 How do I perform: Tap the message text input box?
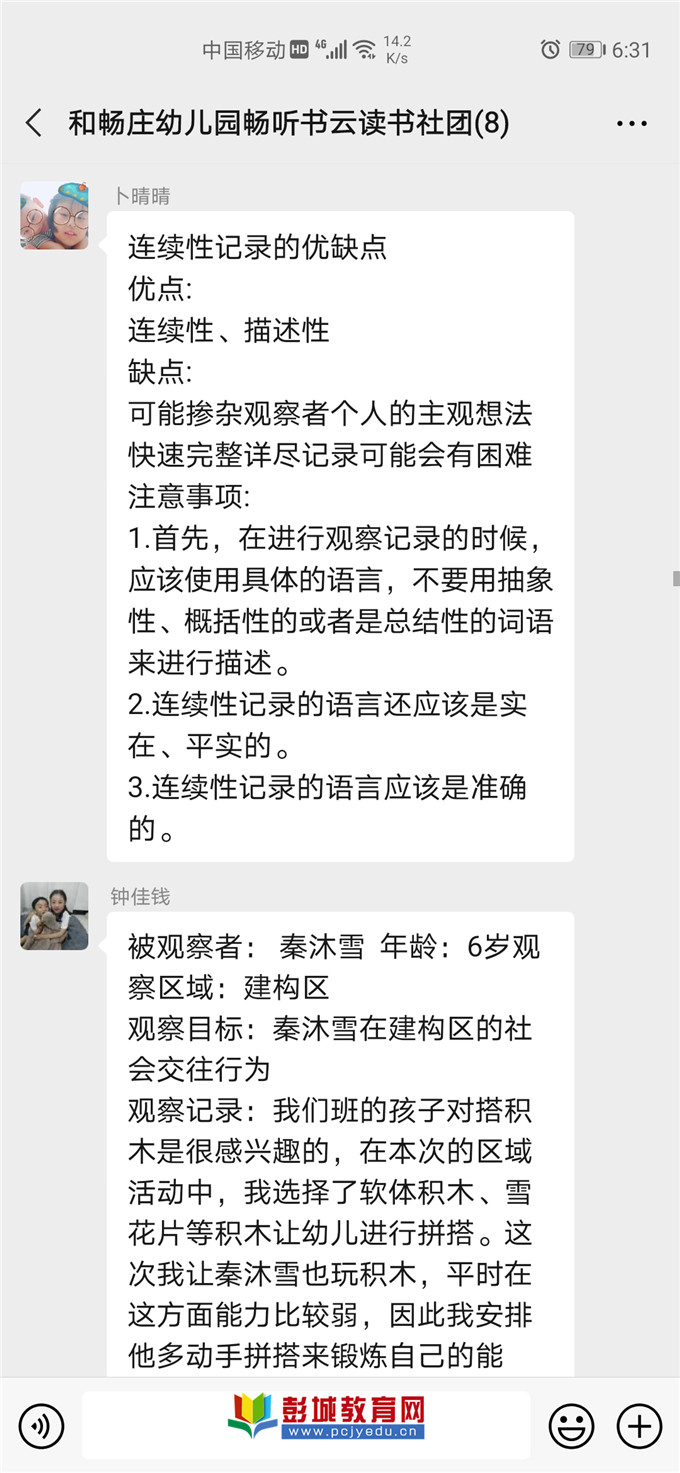pos(306,1425)
